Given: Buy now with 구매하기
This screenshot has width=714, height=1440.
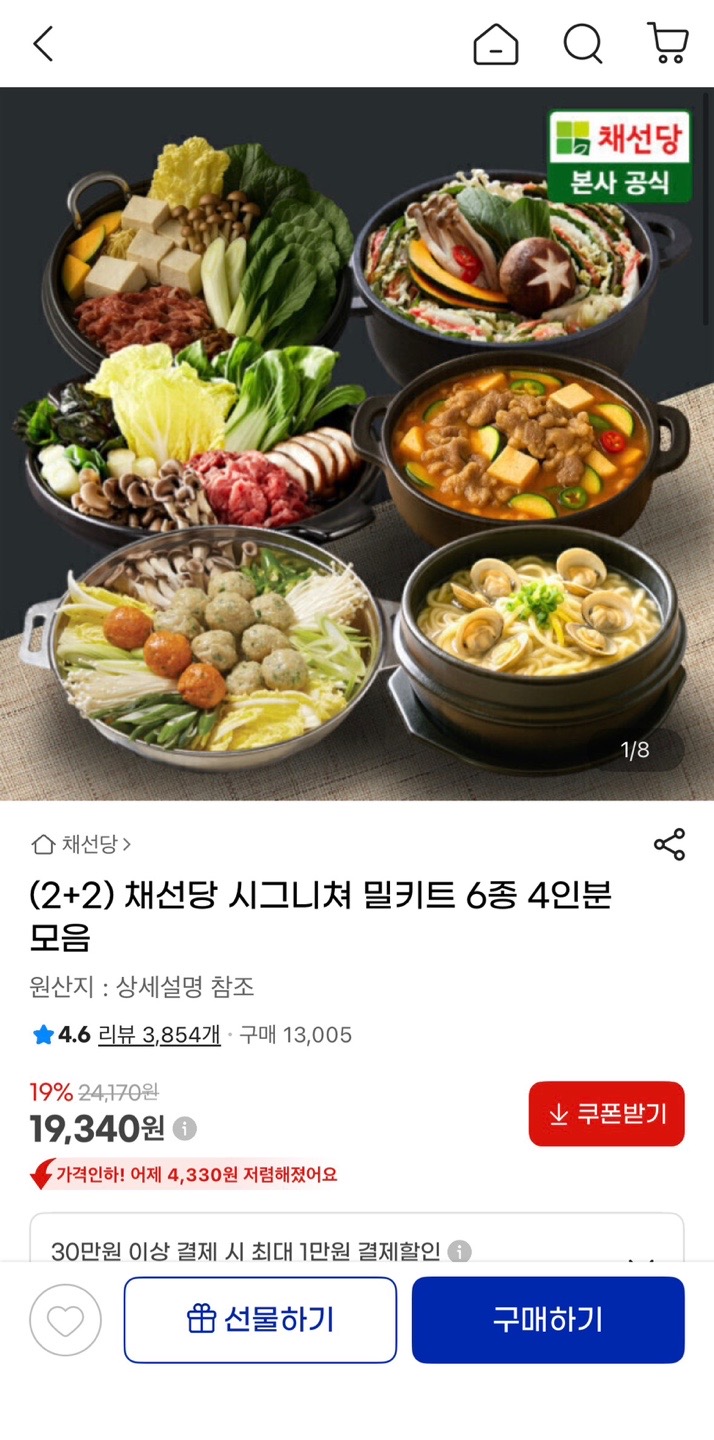Looking at the screenshot, I should pyautogui.click(x=548, y=1320).
